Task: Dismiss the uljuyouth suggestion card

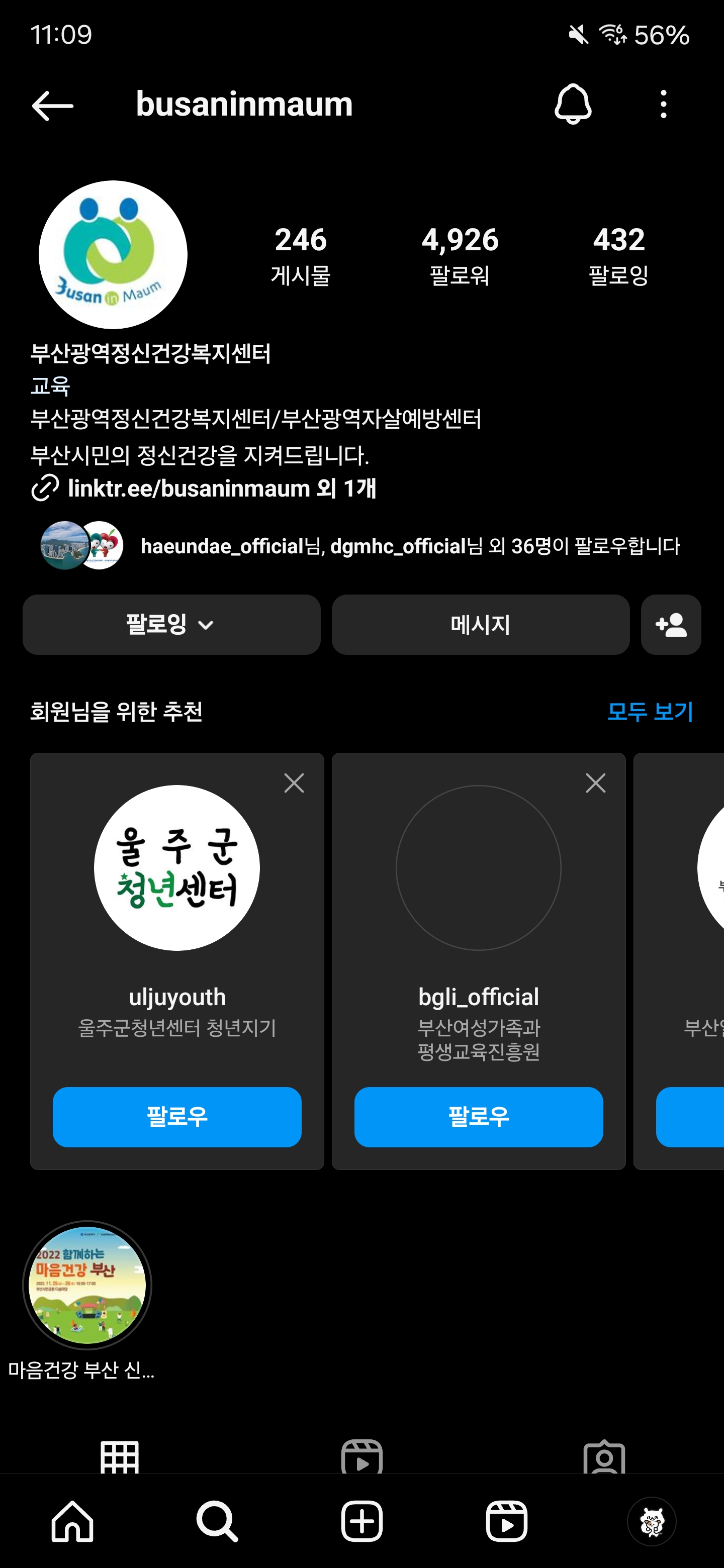Action: 294,783
